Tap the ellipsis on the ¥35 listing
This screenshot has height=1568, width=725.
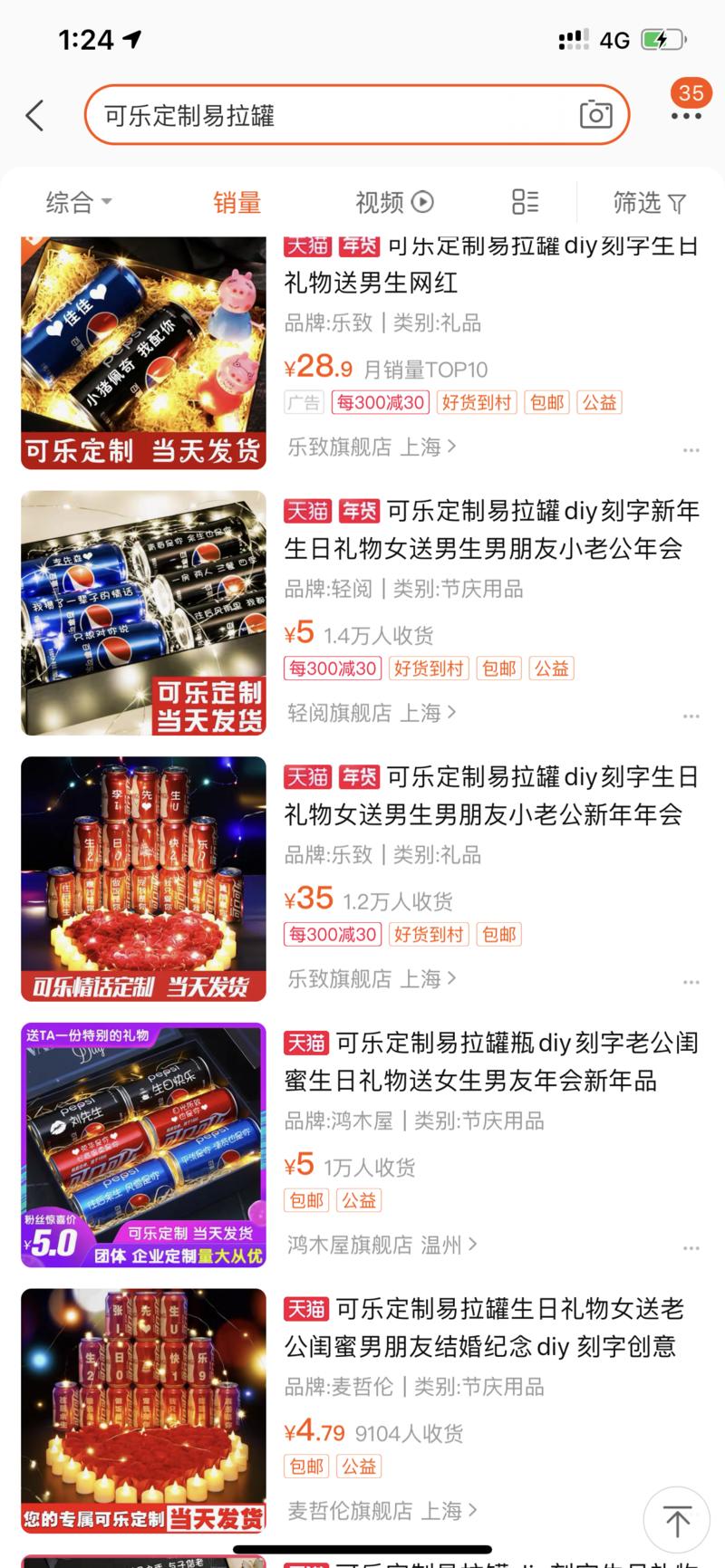(691, 982)
